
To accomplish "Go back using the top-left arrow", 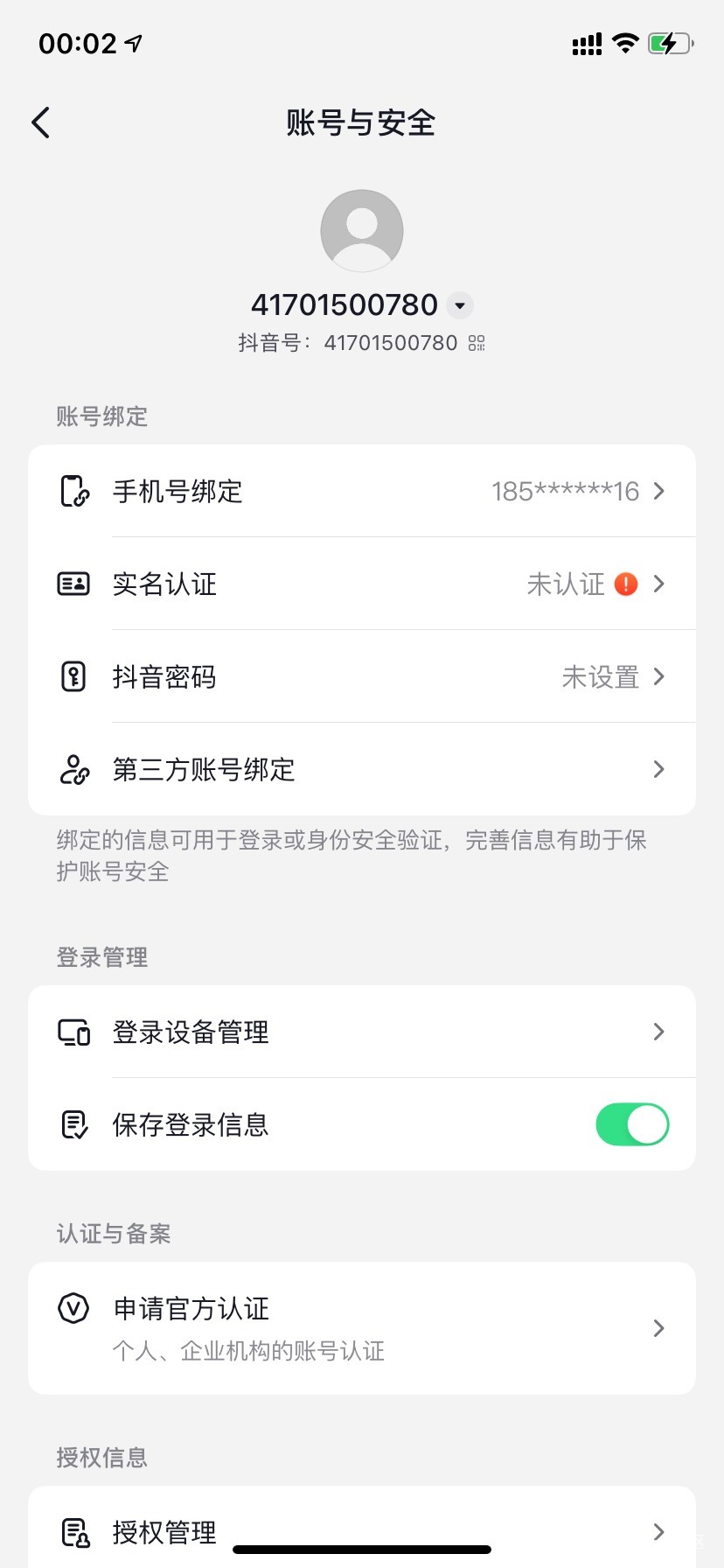I will tap(40, 122).
